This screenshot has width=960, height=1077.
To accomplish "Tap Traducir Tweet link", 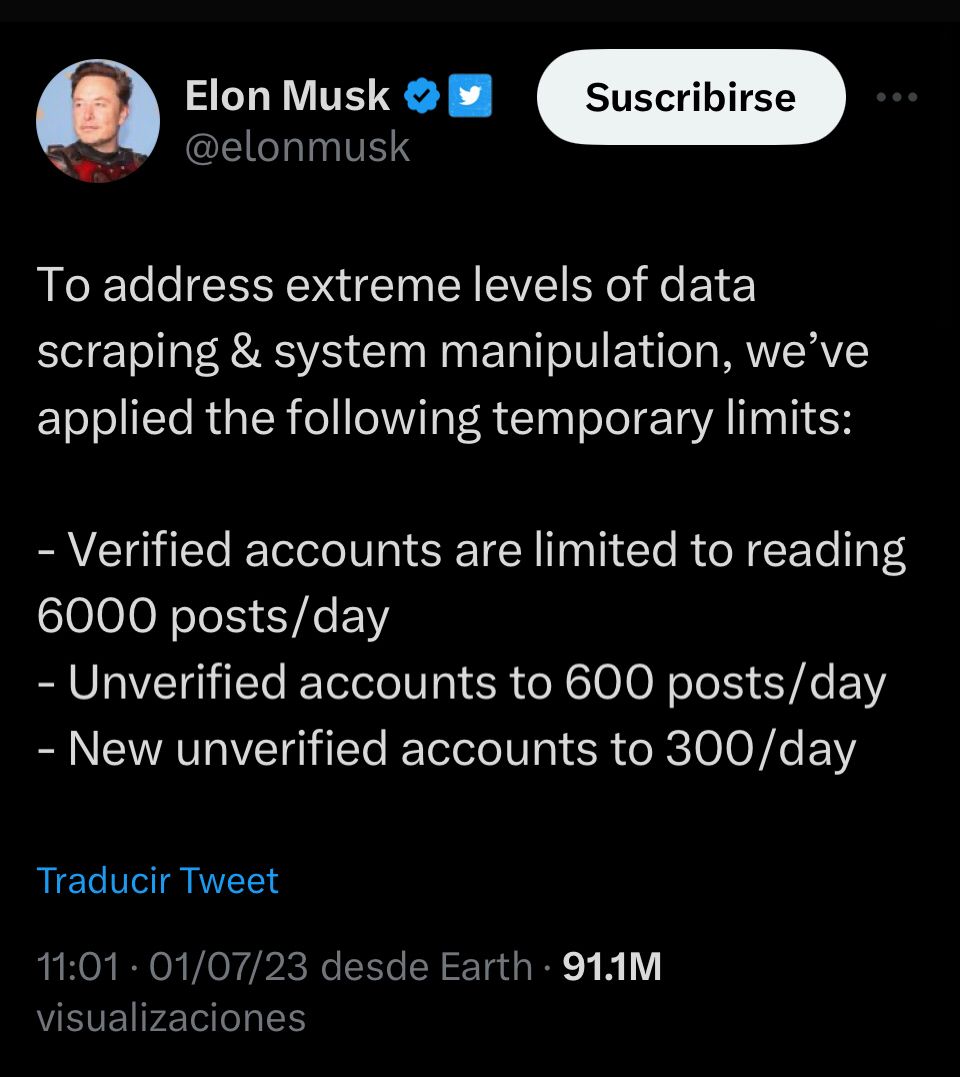I will 157,881.
